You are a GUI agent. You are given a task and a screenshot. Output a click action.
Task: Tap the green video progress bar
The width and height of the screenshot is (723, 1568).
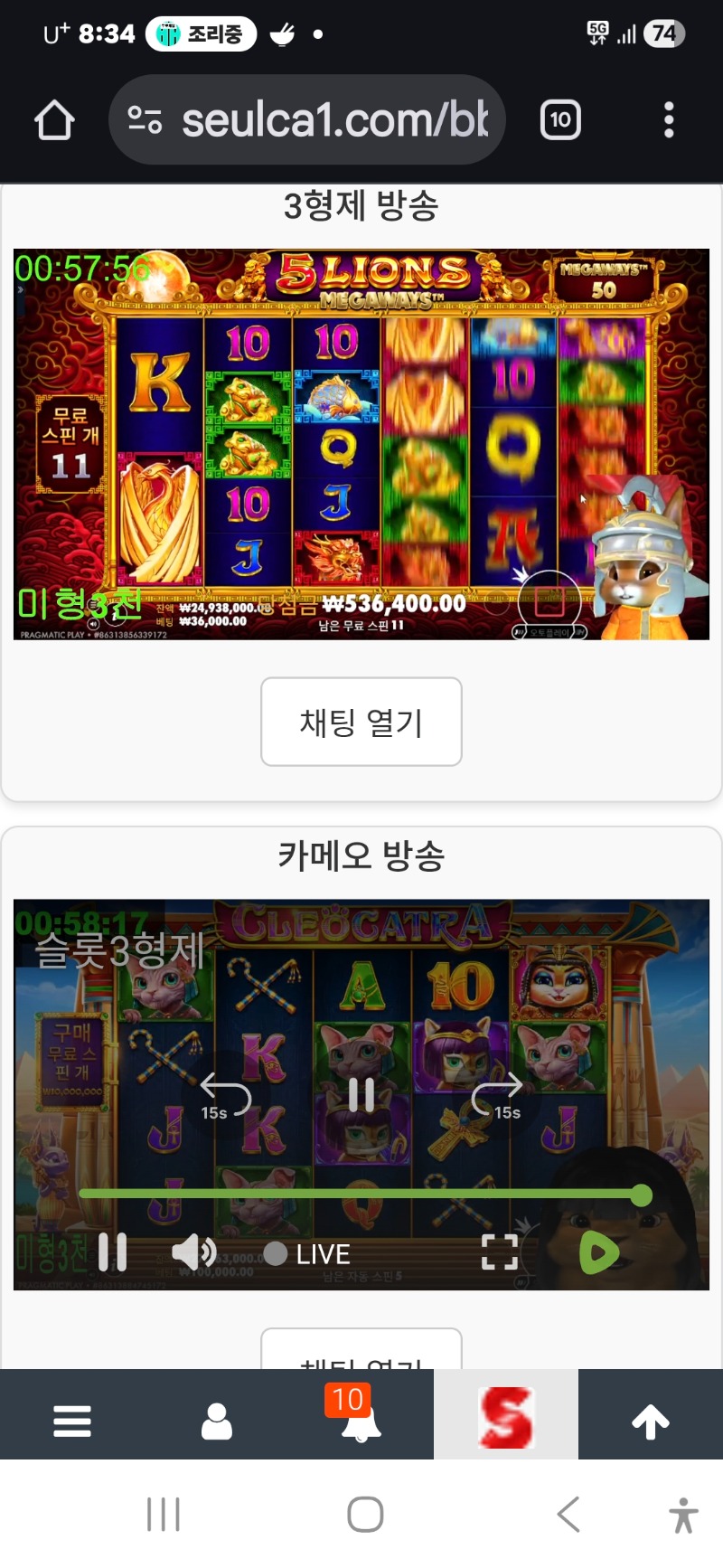click(361, 1195)
